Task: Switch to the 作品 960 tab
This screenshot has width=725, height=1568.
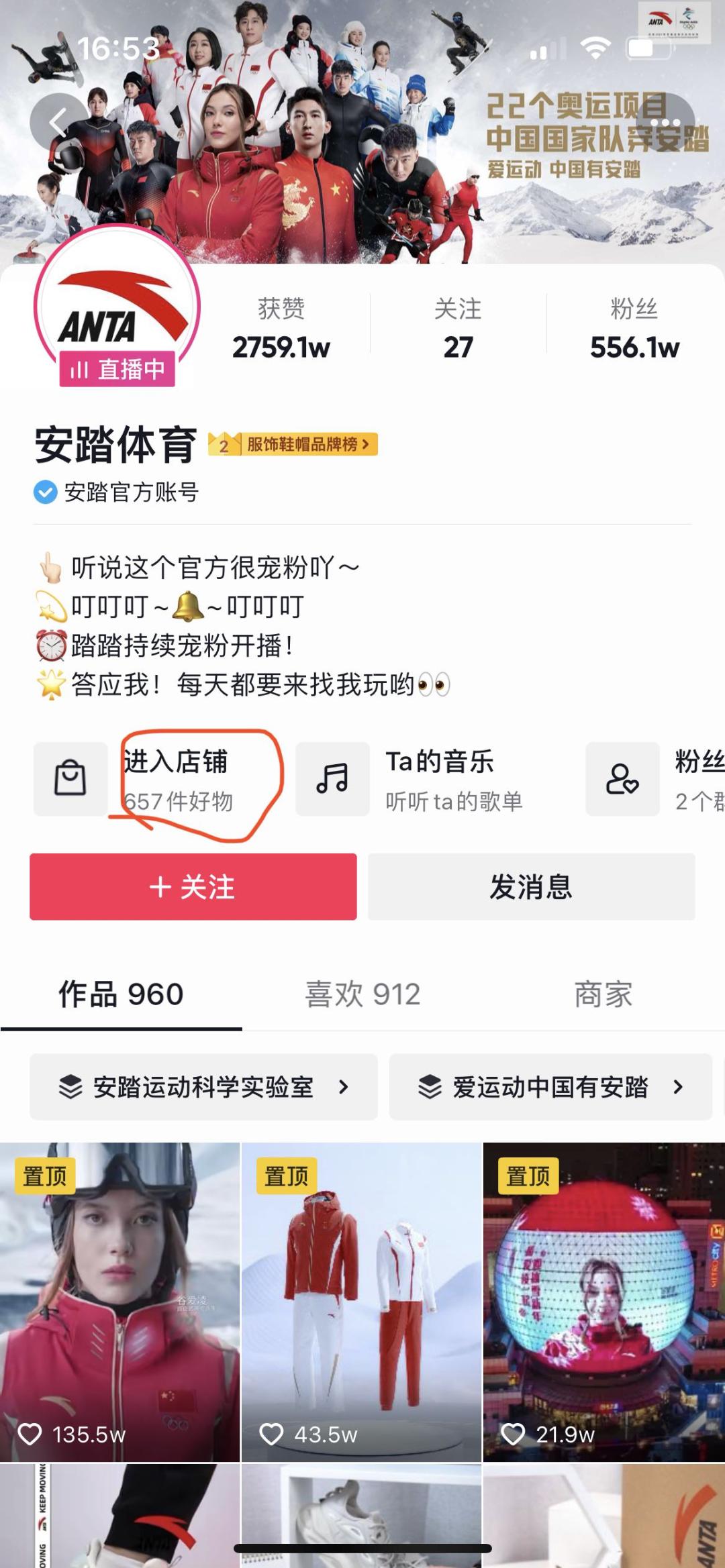Action: pyautogui.click(x=121, y=994)
